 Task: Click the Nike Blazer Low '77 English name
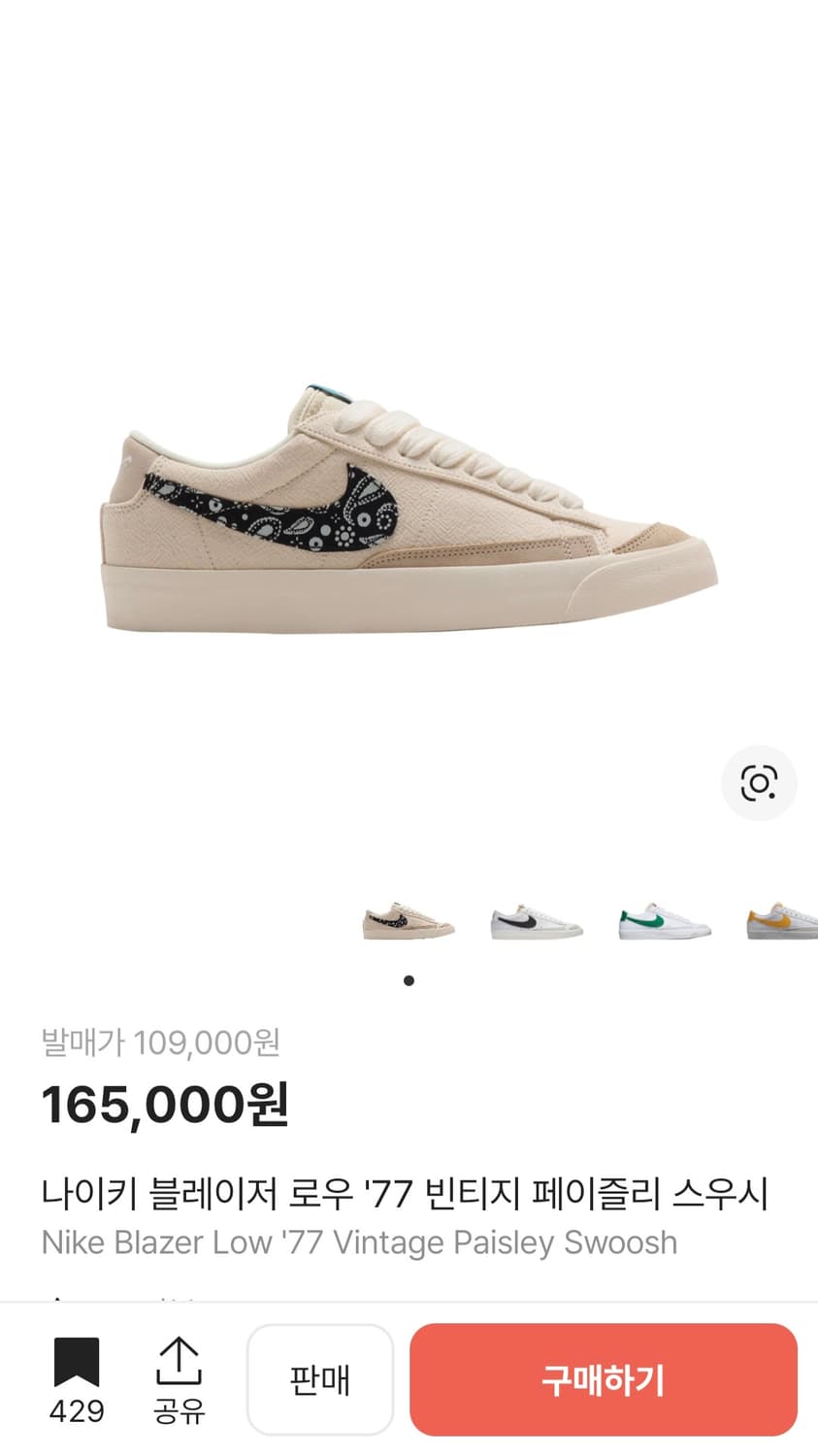360,1242
